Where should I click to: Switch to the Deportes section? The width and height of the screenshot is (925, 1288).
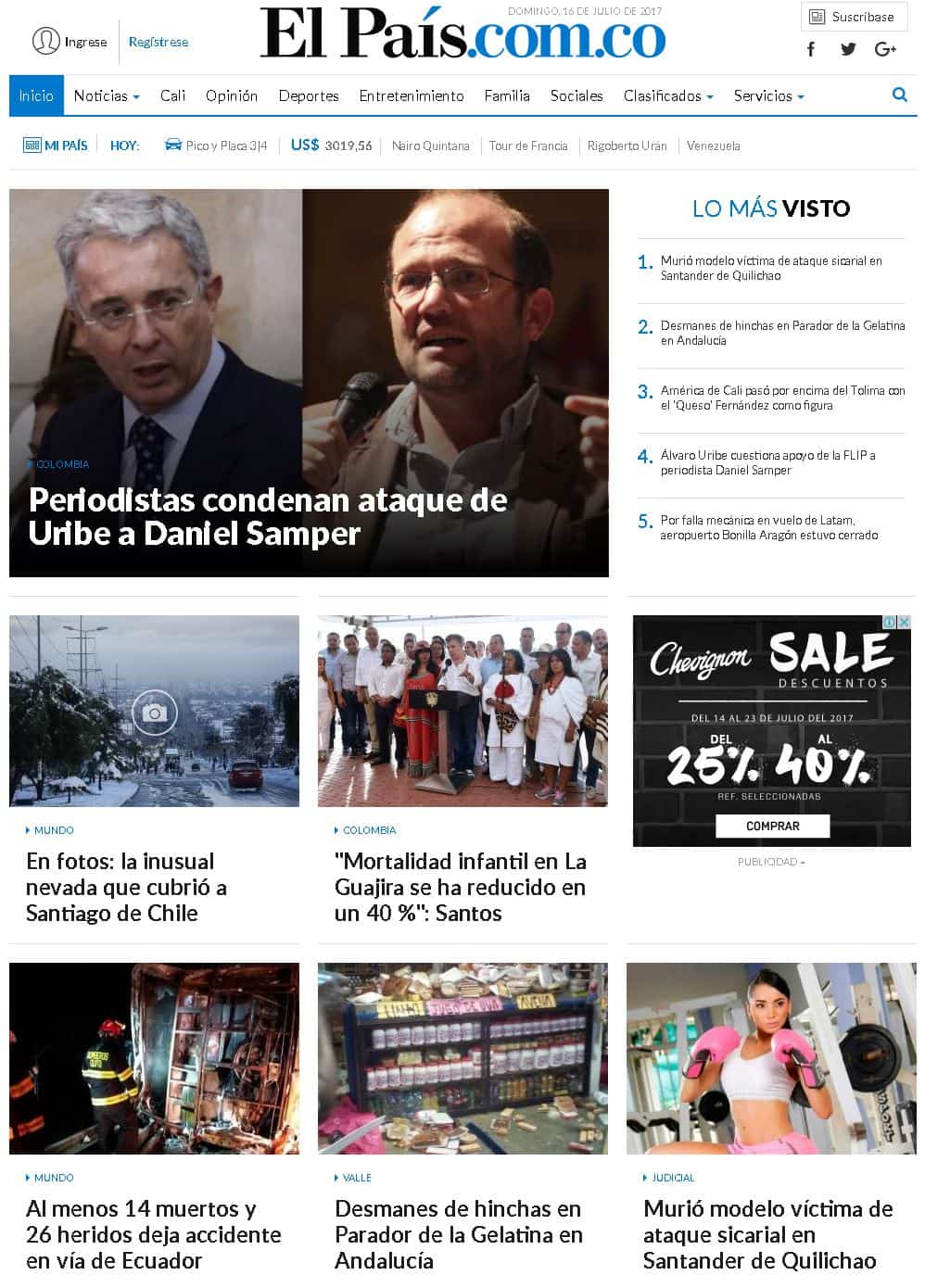click(309, 95)
